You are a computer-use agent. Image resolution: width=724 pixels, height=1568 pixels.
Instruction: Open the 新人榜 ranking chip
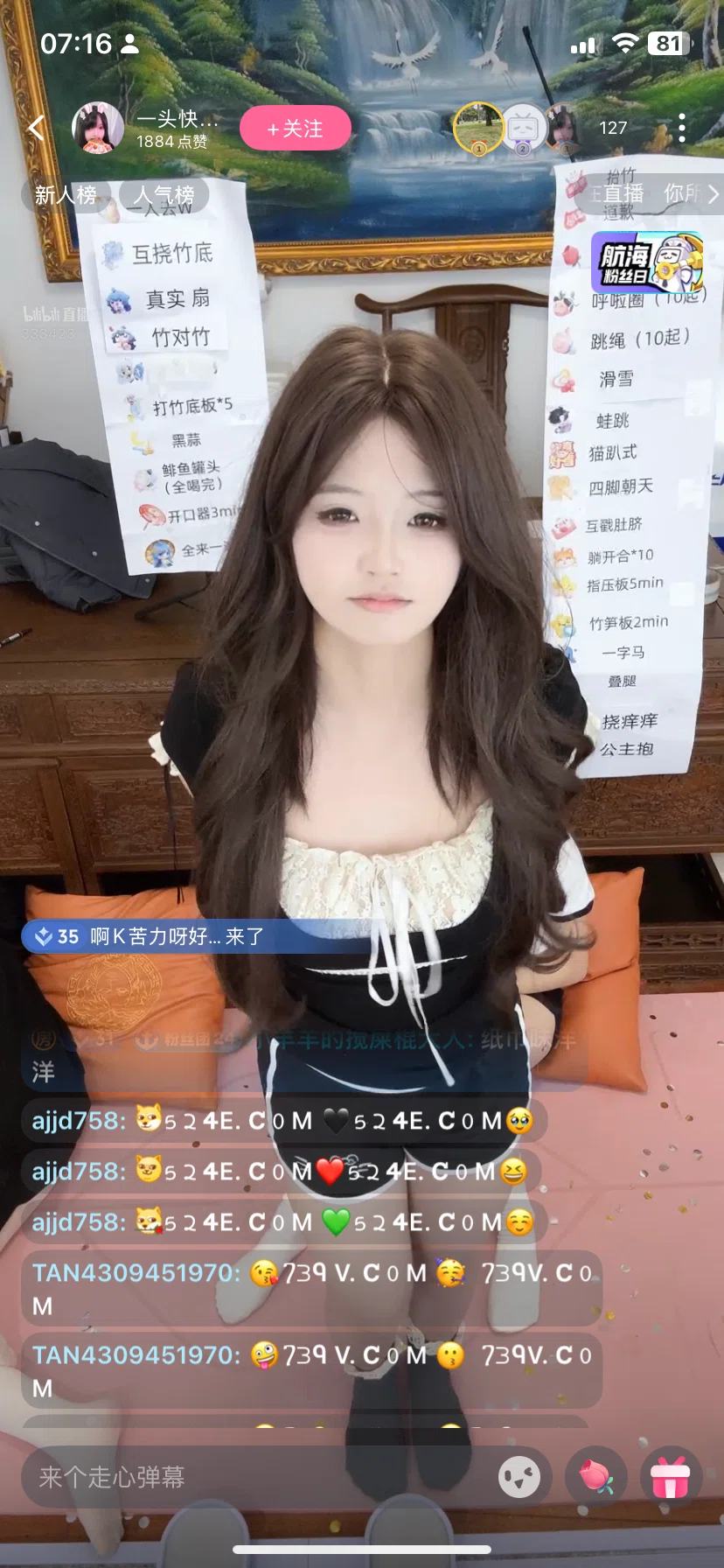tap(66, 195)
